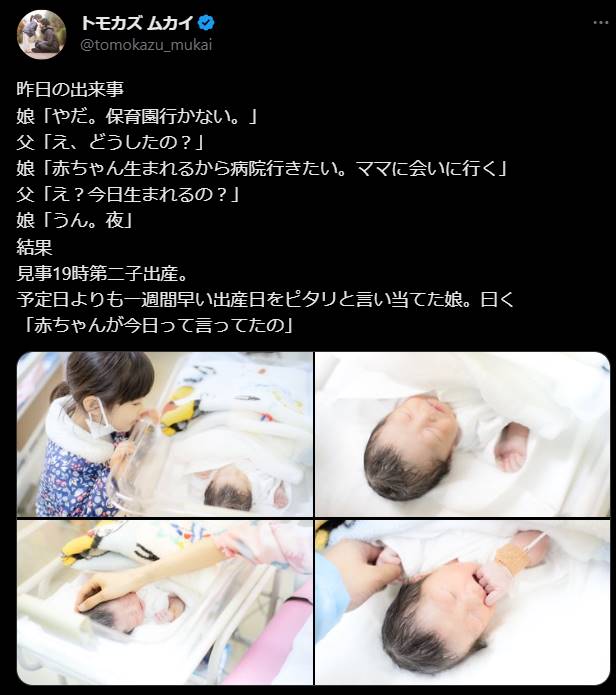Open the top-right photo of the sleeping newborn

(462, 433)
